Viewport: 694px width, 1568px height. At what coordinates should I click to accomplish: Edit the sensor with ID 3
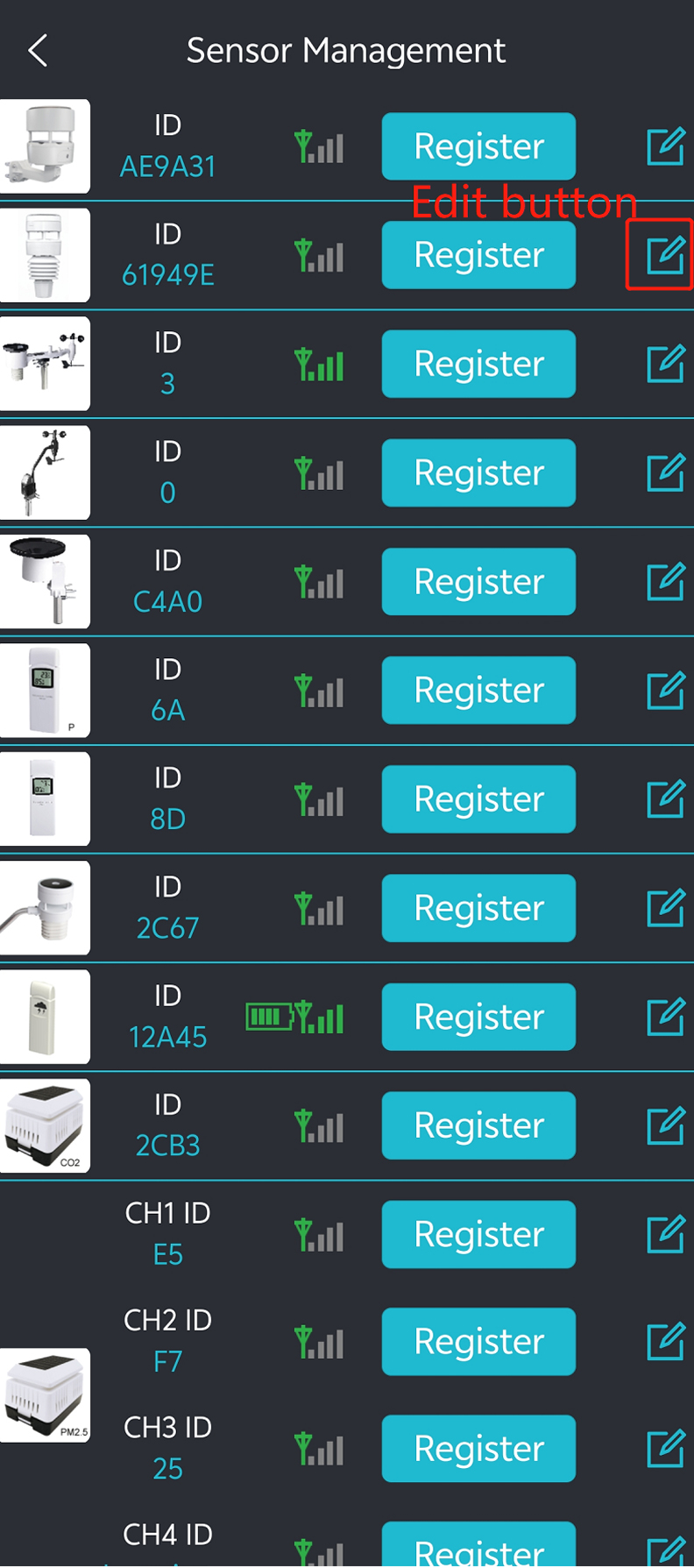[665, 364]
